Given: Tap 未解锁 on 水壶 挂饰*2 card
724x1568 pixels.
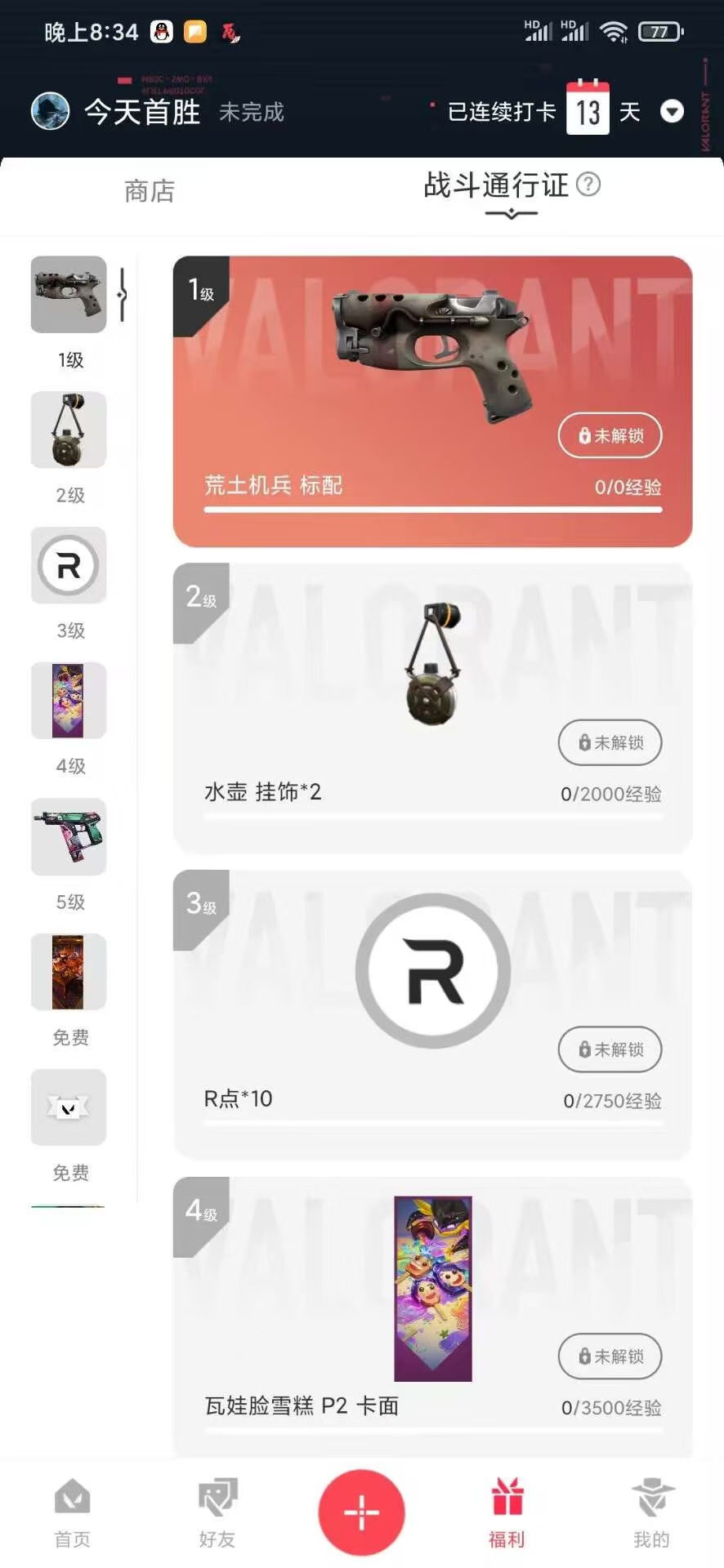Looking at the screenshot, I should pyautogui.click(x=610, y=742).
